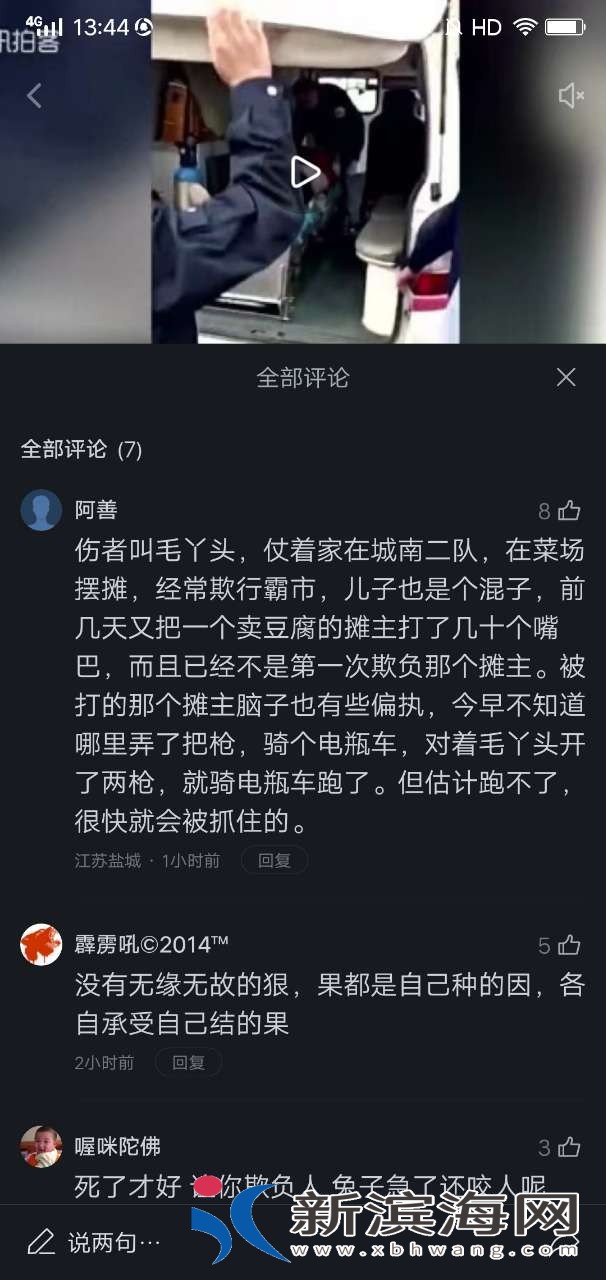The height and width of the screenshot is (1280, 606).
Task: Open 喔咪陀佛's profile avatar
Action: pyautogui.click(x=41, y=1146)
